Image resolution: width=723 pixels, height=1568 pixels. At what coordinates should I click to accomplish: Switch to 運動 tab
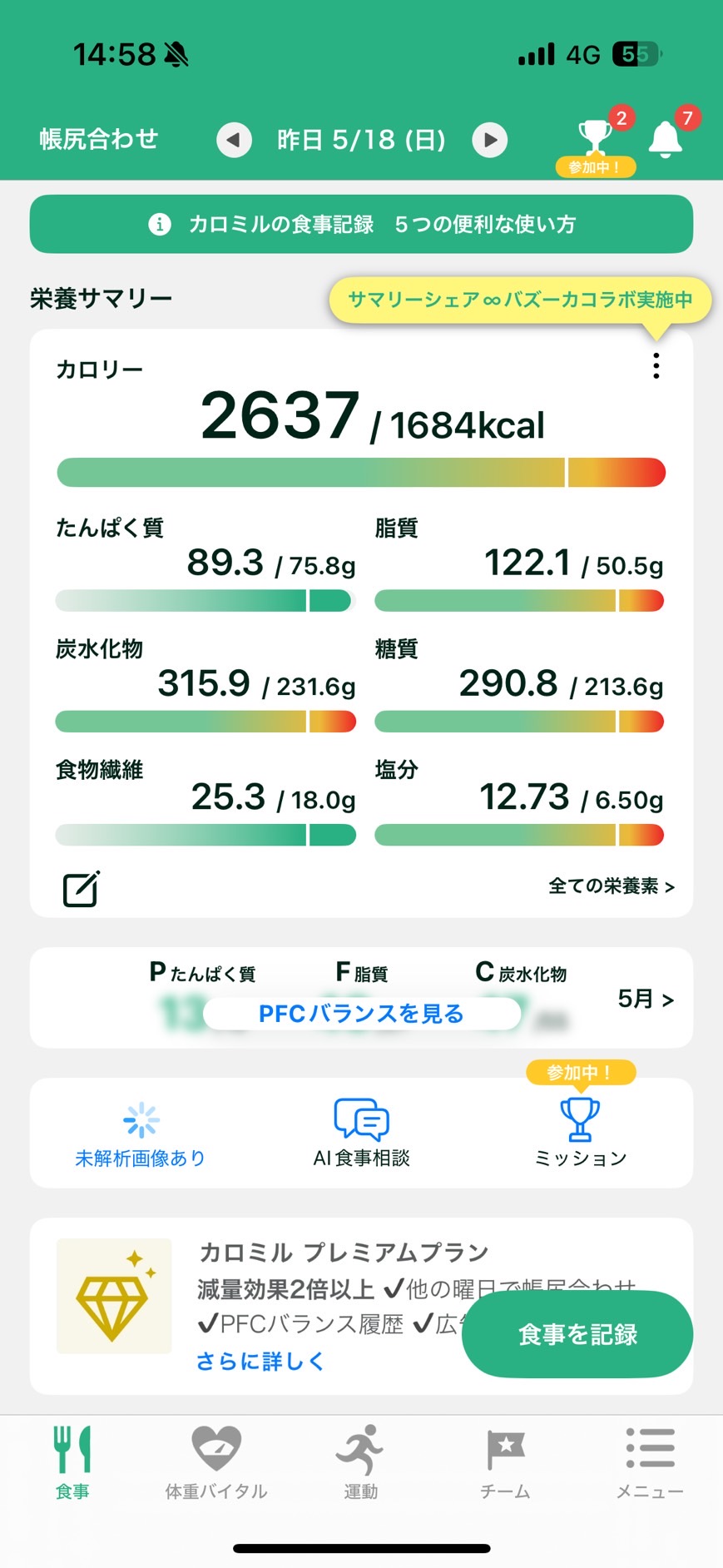click(x=360, y=1462)
